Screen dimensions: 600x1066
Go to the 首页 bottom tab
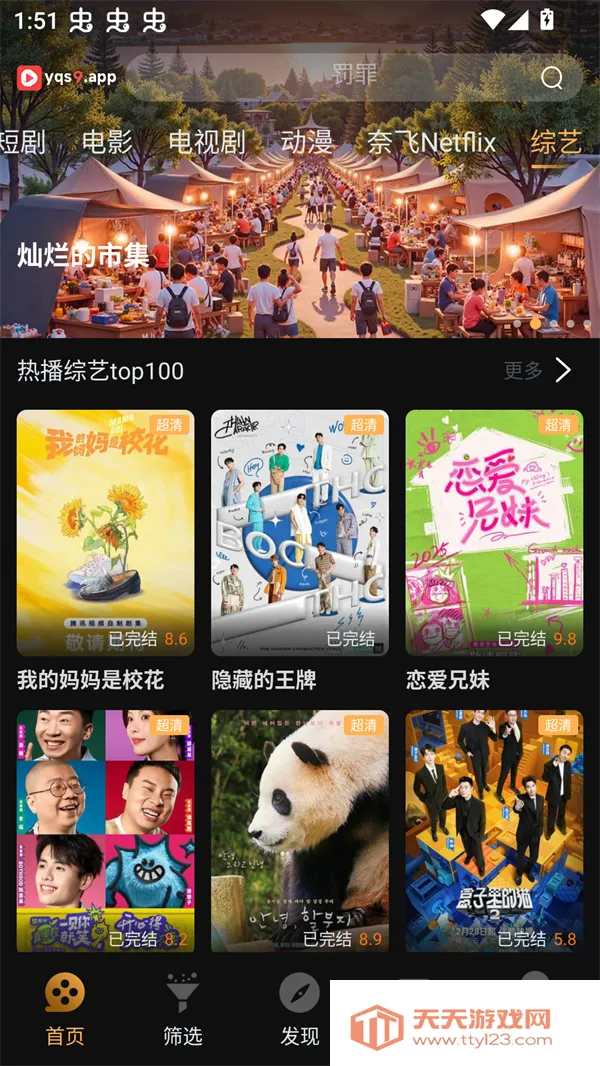click(65, 1010)
